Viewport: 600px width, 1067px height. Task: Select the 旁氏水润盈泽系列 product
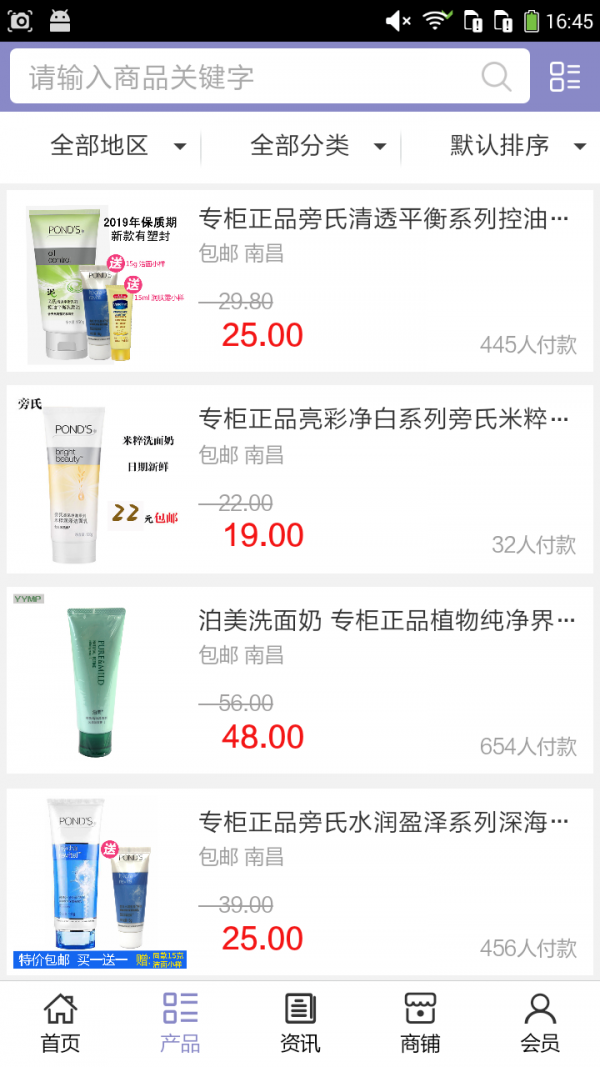383,823
